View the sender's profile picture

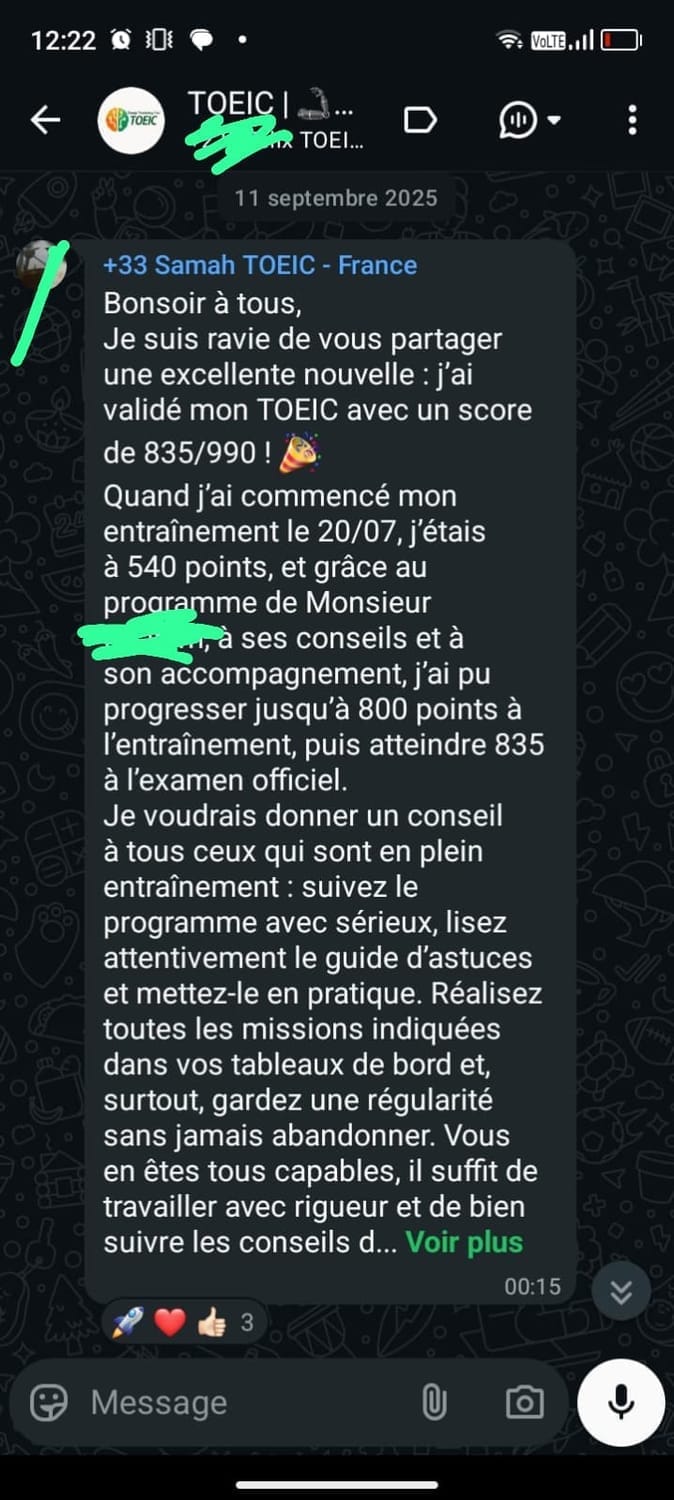pyautogui.click(x=42, y=264)
